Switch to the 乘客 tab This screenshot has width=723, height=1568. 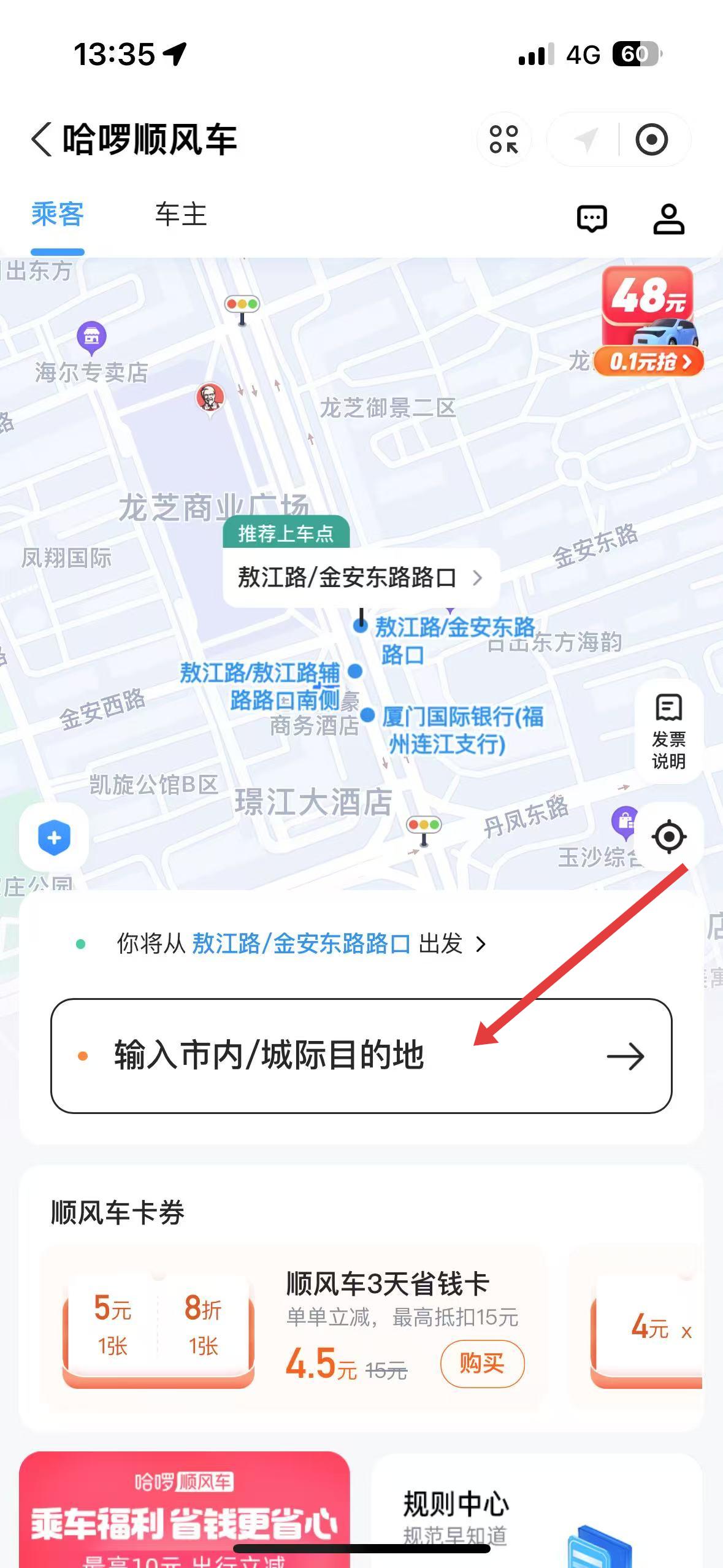[x=57, y=215]
